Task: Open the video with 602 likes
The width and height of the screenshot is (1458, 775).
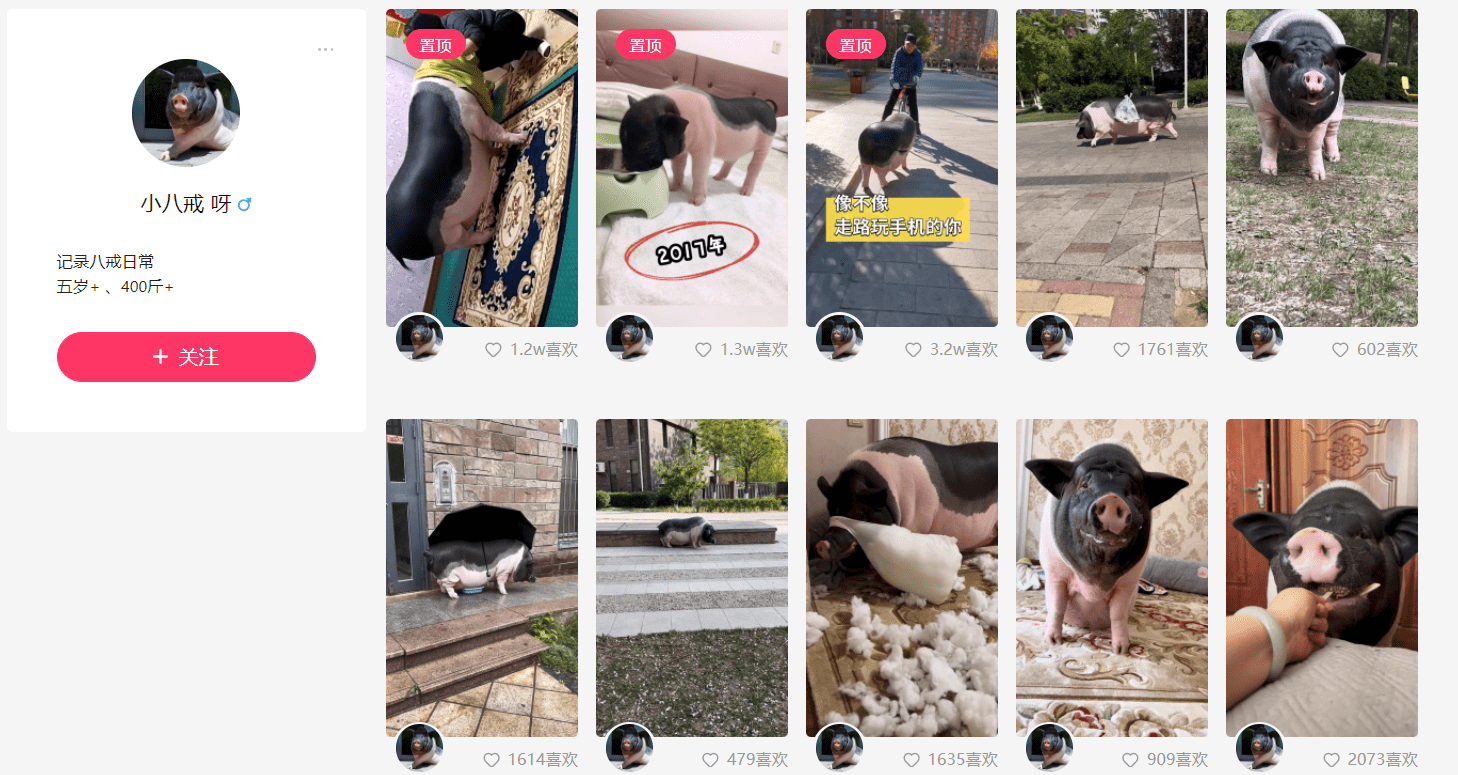Action: coord(1321,170)
